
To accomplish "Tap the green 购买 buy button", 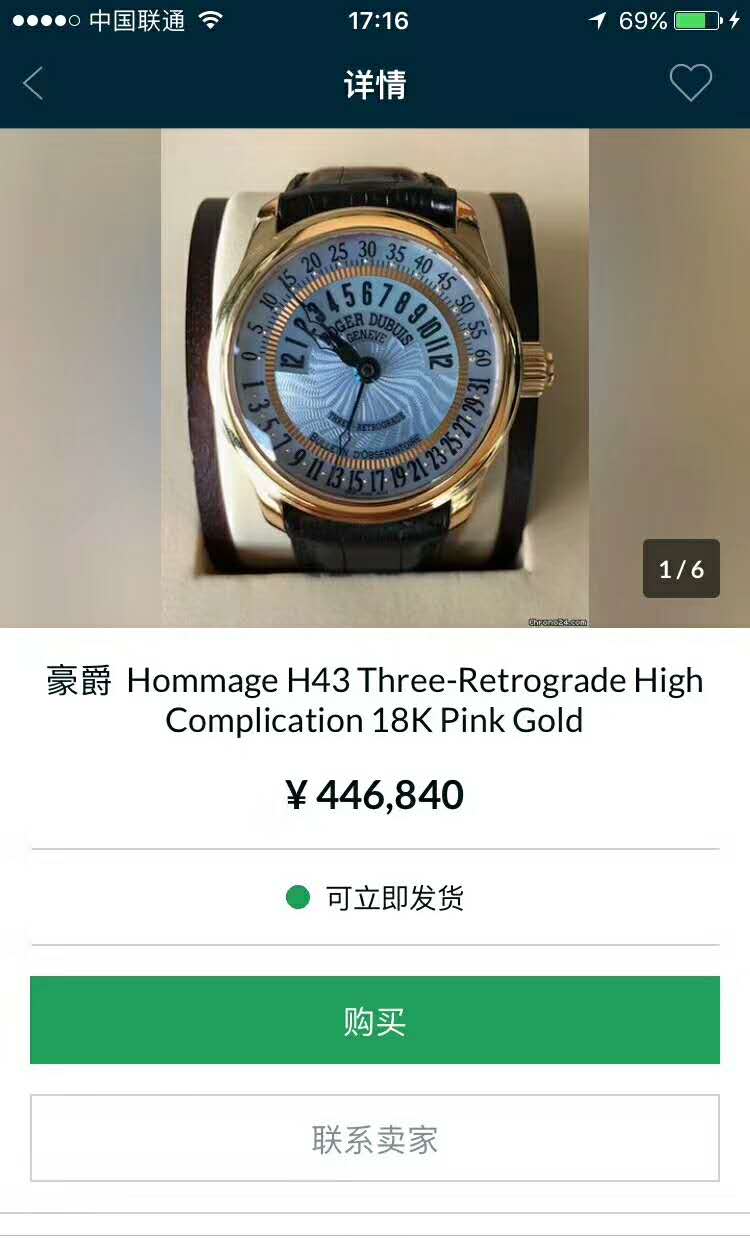I will (375, 1021).
